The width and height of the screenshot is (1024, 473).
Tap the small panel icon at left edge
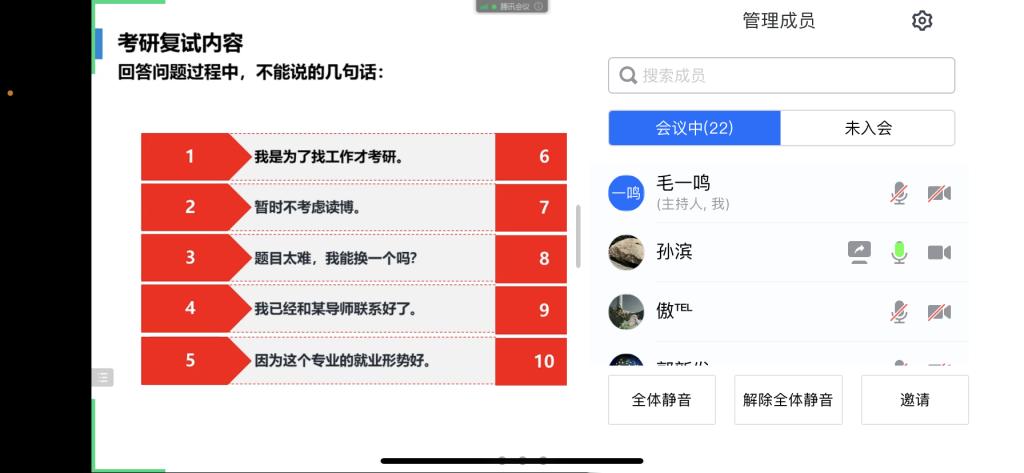(103, 377)
